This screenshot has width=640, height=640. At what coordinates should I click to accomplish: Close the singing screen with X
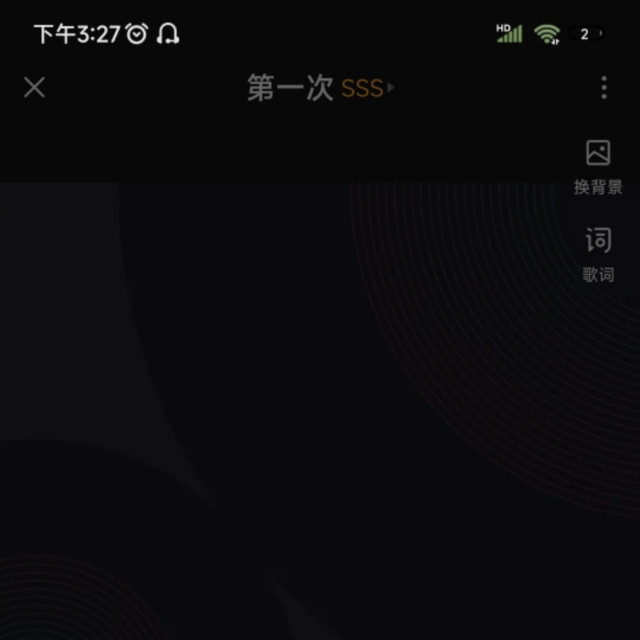click(x=34, y=87)
